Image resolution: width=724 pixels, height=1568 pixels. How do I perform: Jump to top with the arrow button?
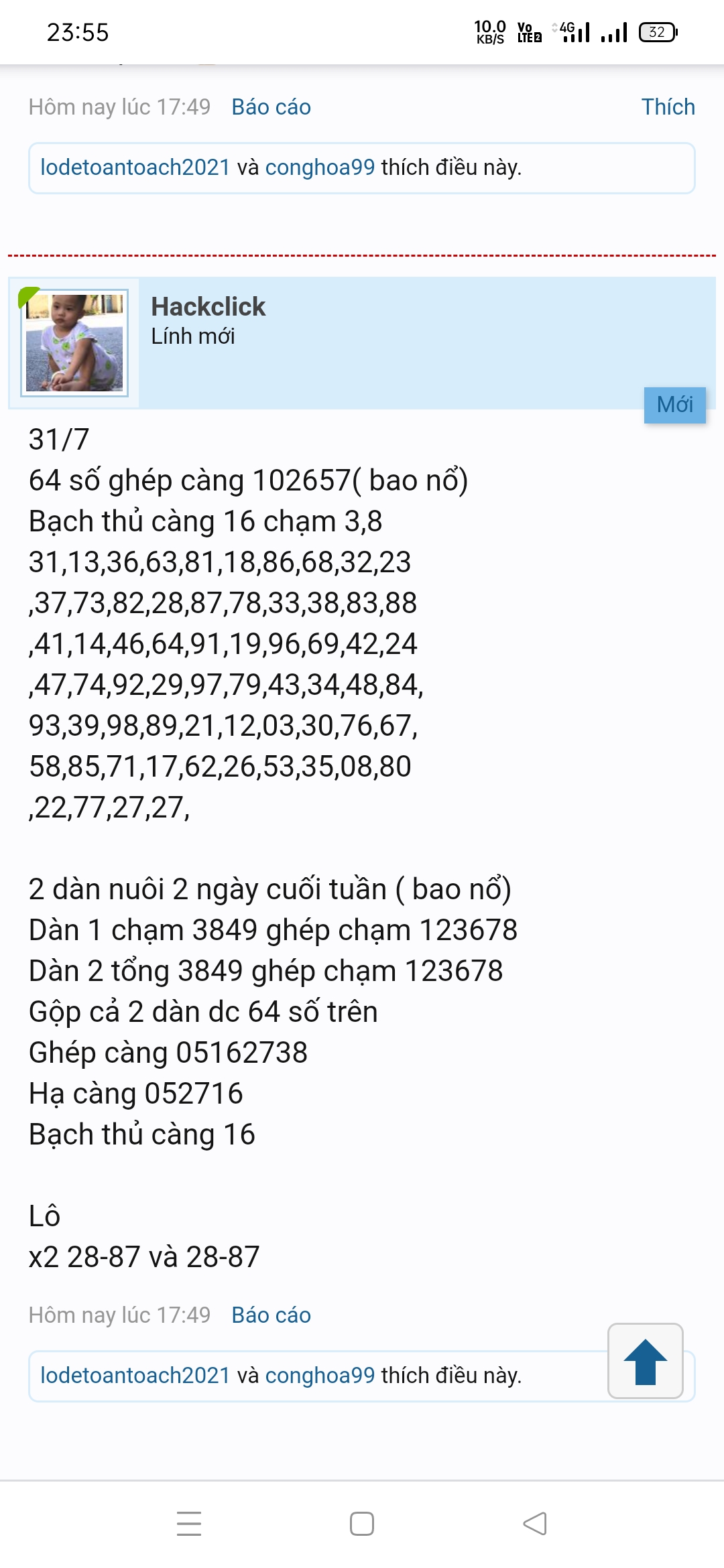(x=645, y=1361)
